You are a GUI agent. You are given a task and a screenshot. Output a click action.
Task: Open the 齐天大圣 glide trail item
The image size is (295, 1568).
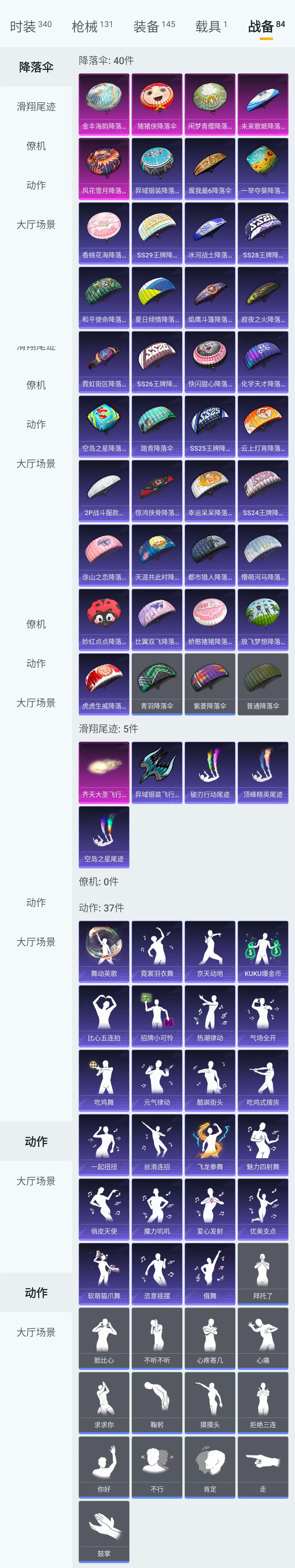[104, 773]
